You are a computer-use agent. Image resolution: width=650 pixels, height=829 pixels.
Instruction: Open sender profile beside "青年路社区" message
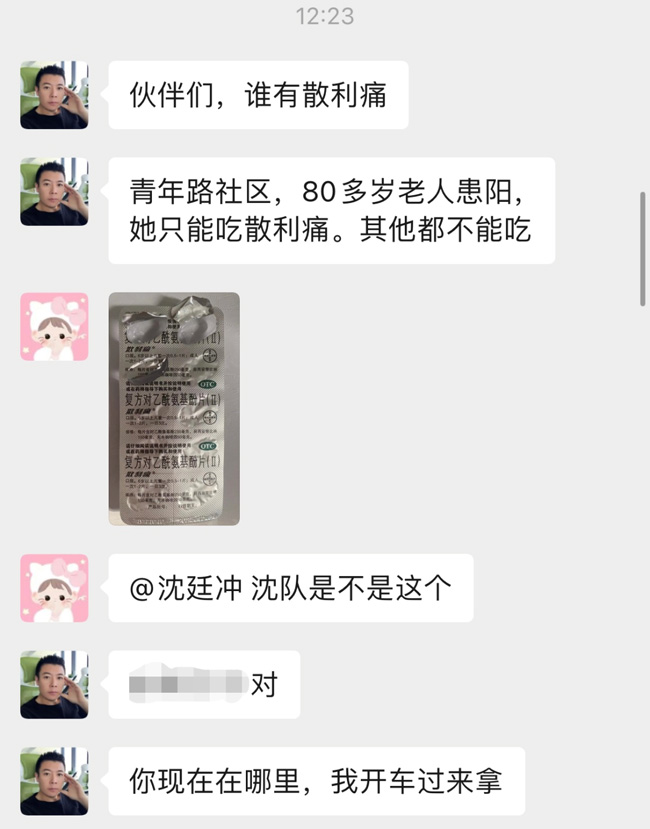coord(54,191)
